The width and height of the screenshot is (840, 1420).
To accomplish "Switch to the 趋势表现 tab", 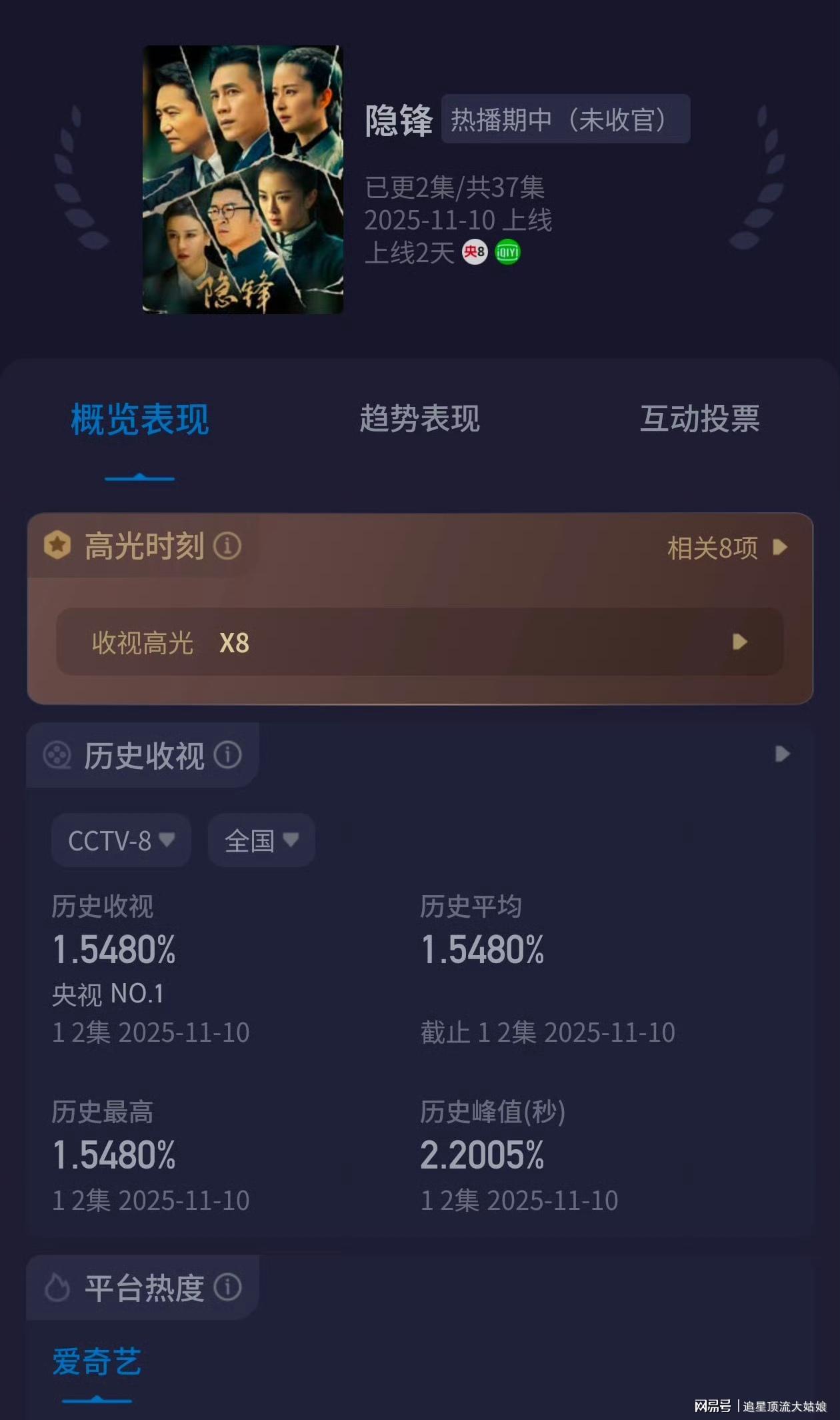I will [x=419, y=419].
